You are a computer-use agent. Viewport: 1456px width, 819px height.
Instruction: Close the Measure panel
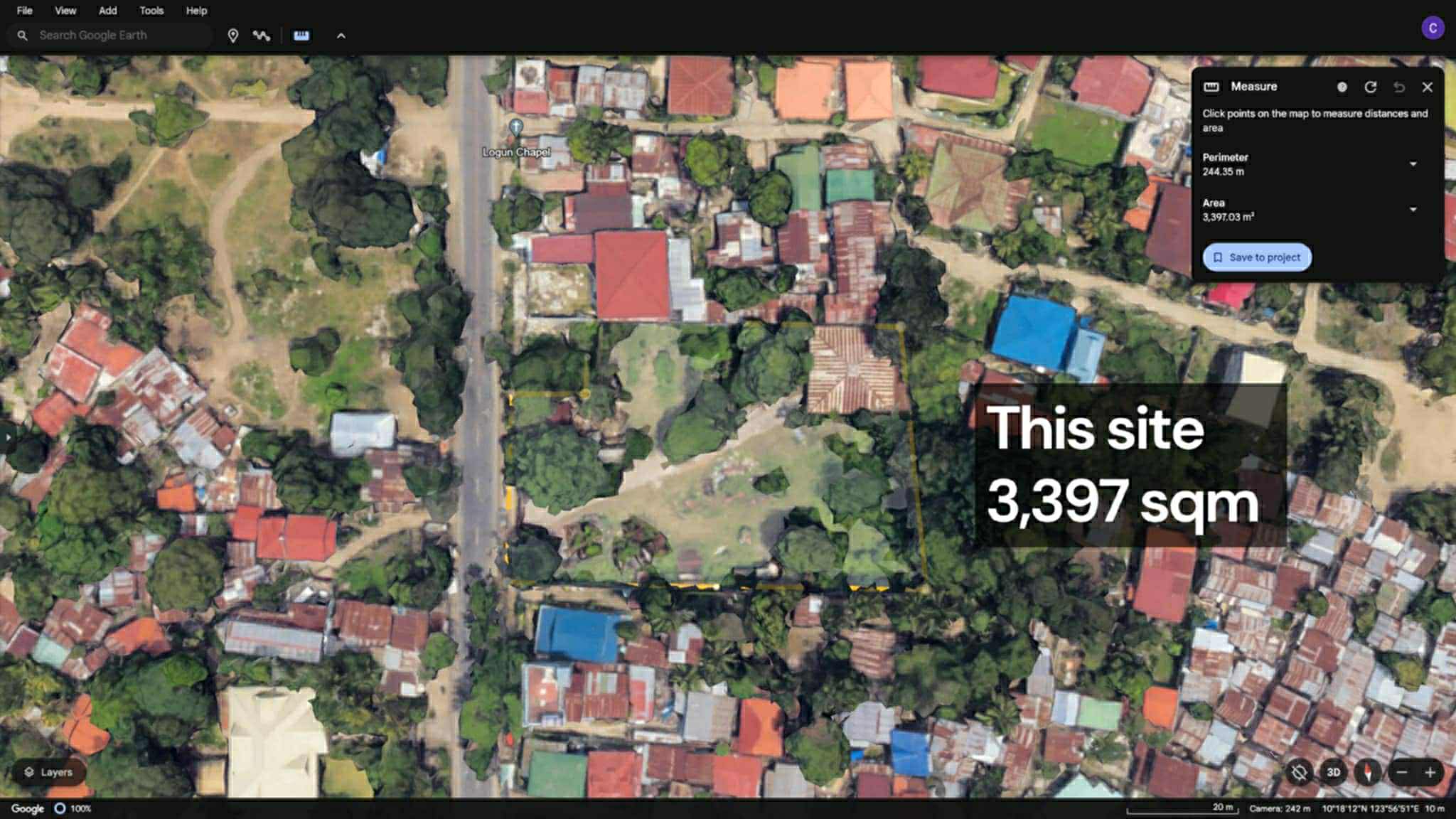tap(1428, 87)
